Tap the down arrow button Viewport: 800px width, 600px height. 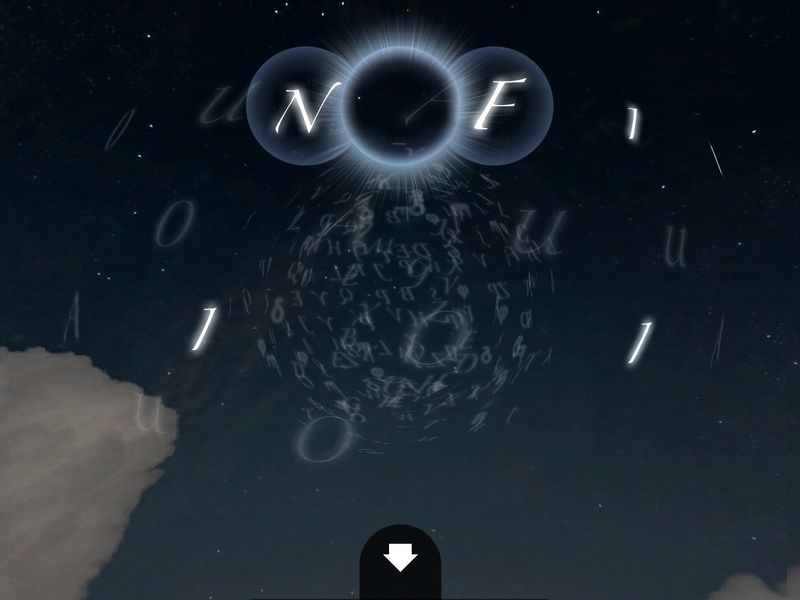point(400,561)
